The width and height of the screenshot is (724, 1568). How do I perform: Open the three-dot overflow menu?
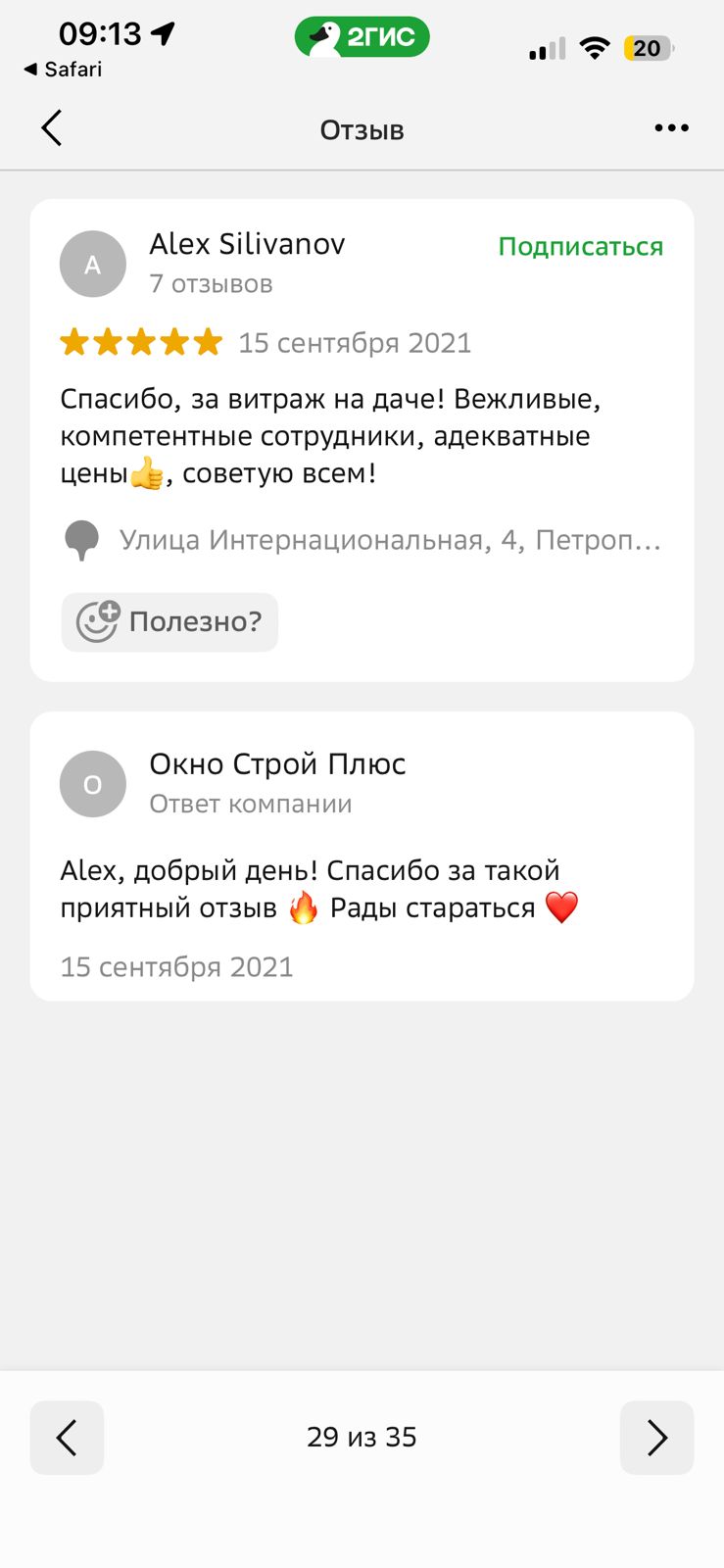(671, 128)
